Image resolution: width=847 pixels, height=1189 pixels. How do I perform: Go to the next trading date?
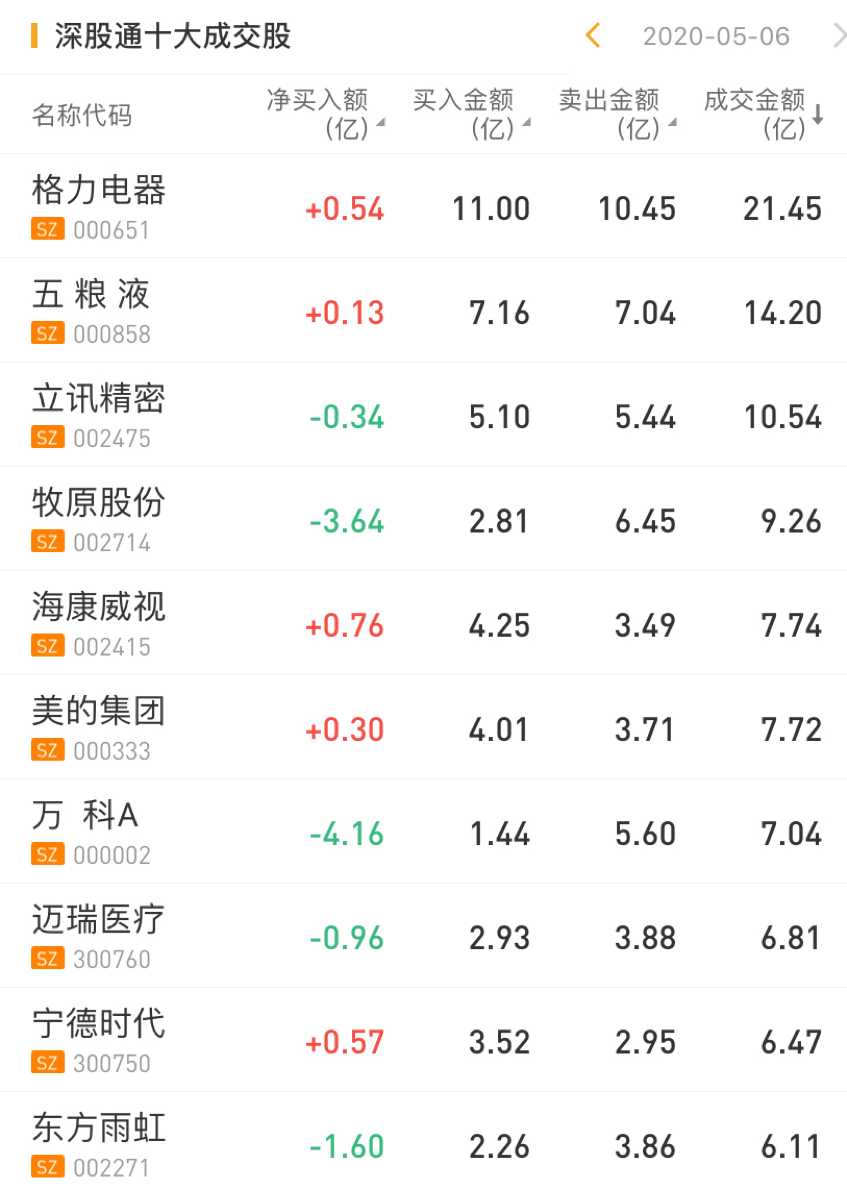coord(838,37)
